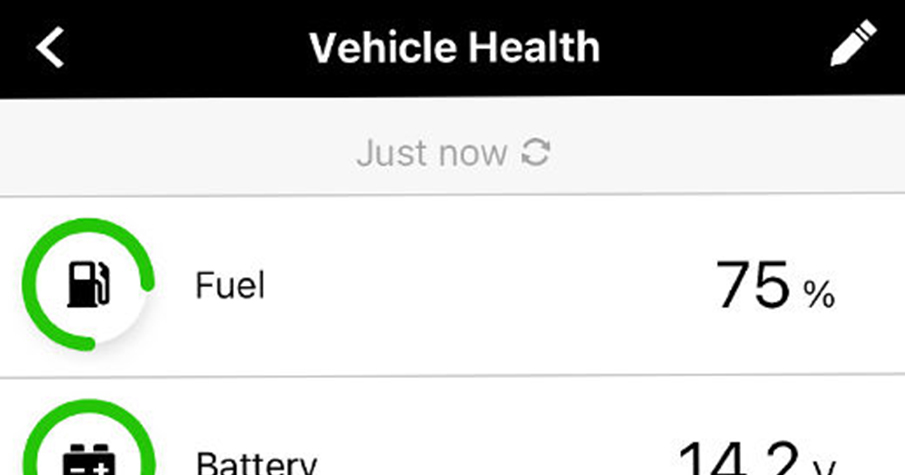
Task: Tap the edit pencil icon
Action: [853, 45]
